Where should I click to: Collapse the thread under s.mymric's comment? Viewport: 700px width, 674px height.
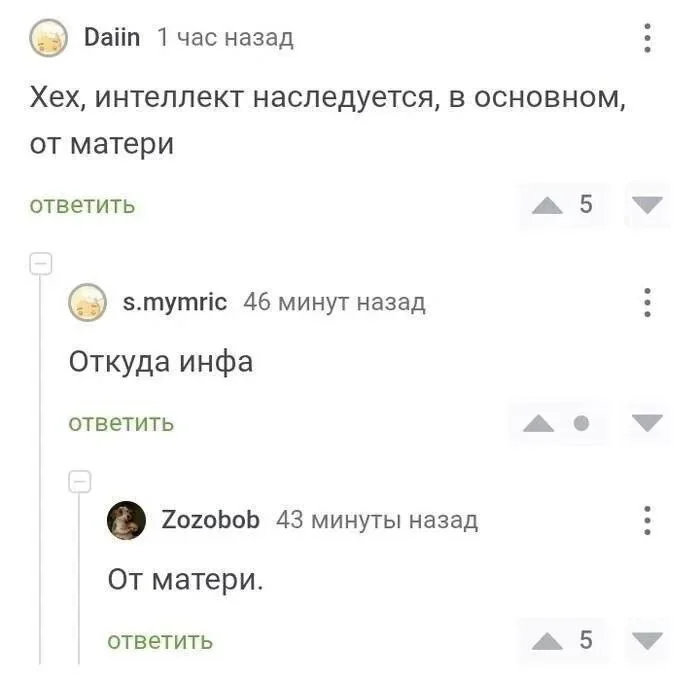[80, 481]
